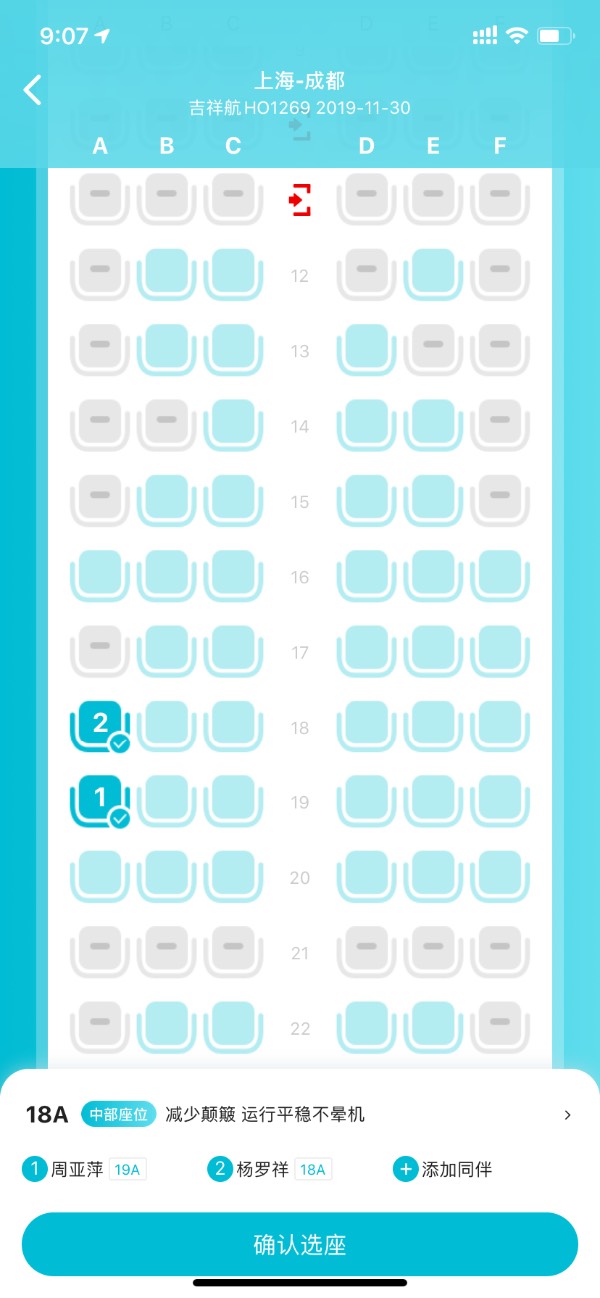Screen dimensions: 600x1298
Task: Confirm seat selection with 确认选座 button
Action: [300, 1245]
